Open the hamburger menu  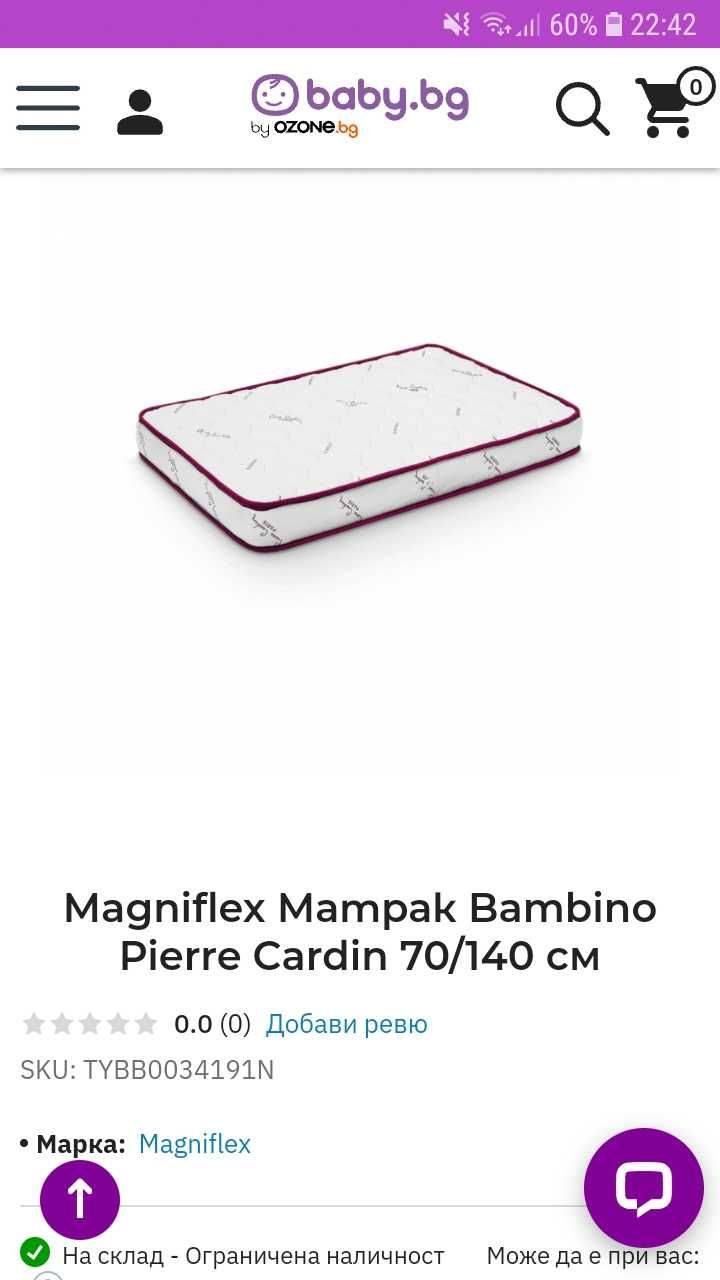pos(48,108)
